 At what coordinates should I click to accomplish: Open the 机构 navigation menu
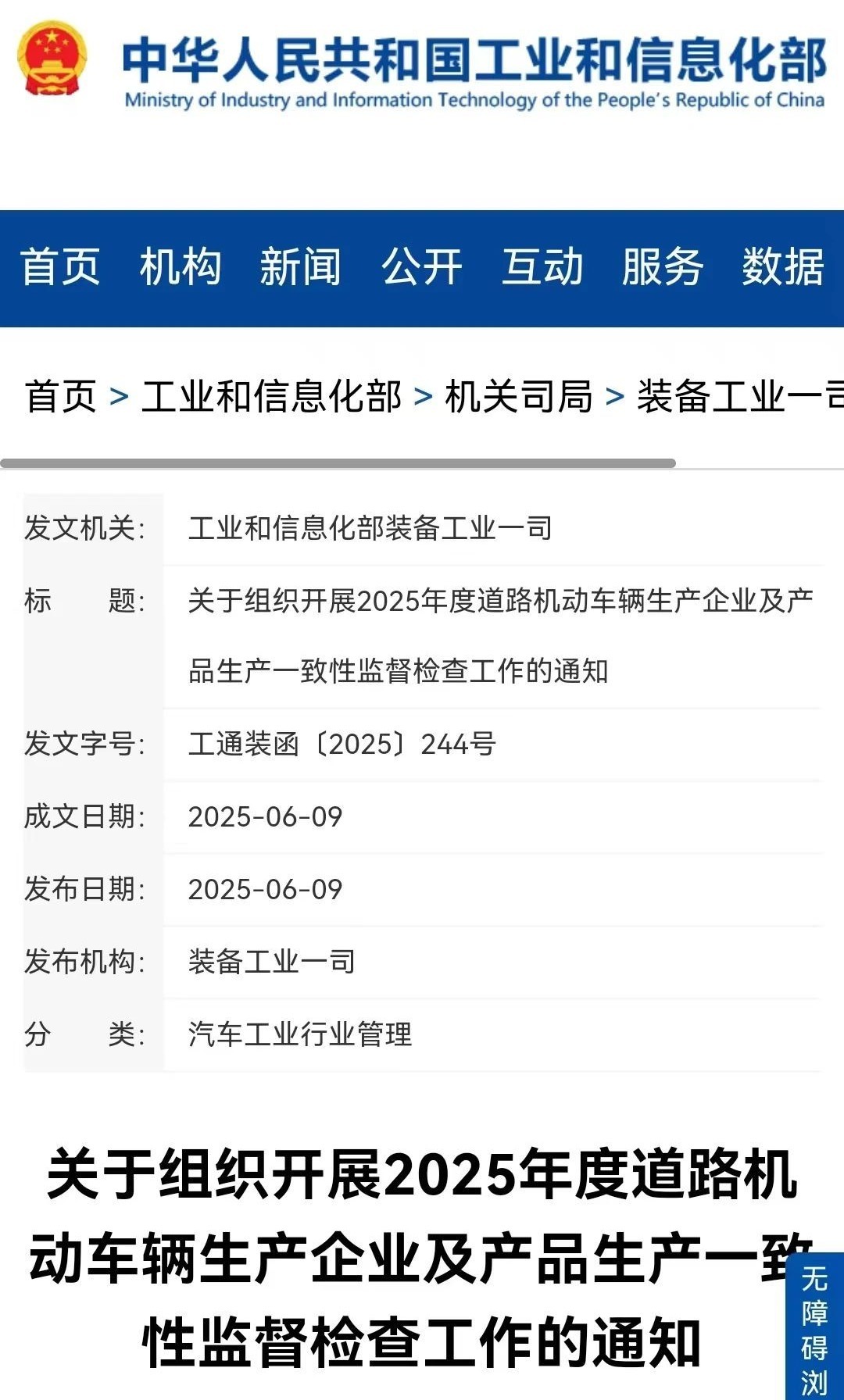pyautogui.click(x=178, y=268)
